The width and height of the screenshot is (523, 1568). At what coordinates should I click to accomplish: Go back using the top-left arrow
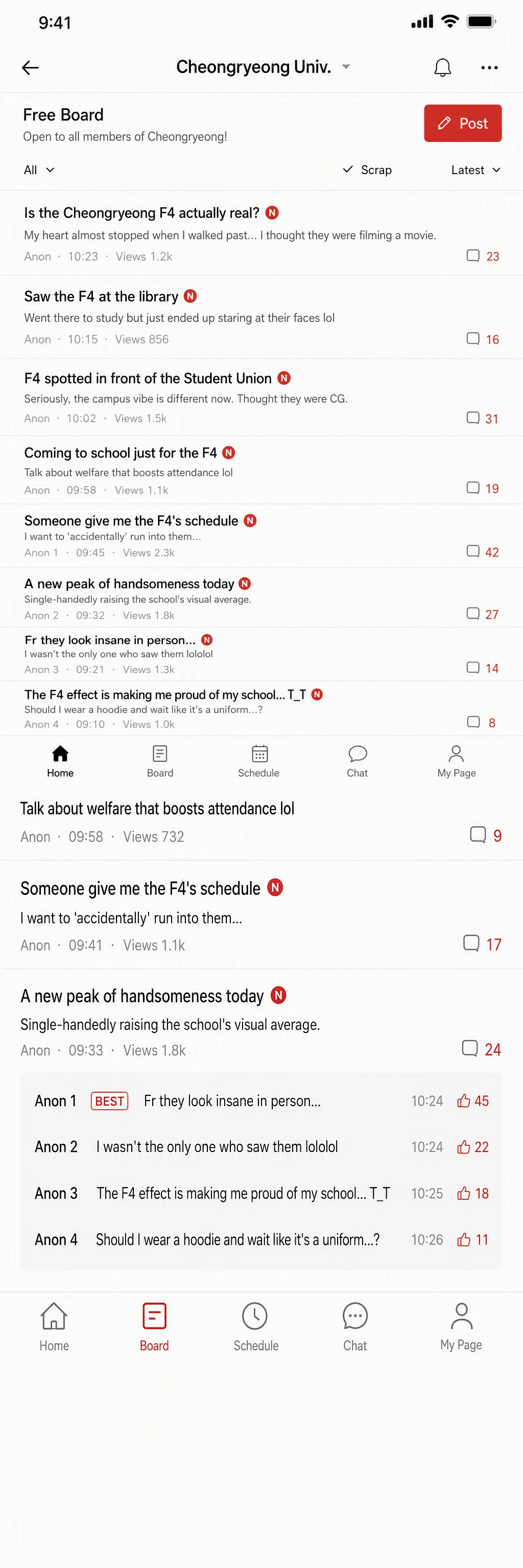(x=31, y=67)
